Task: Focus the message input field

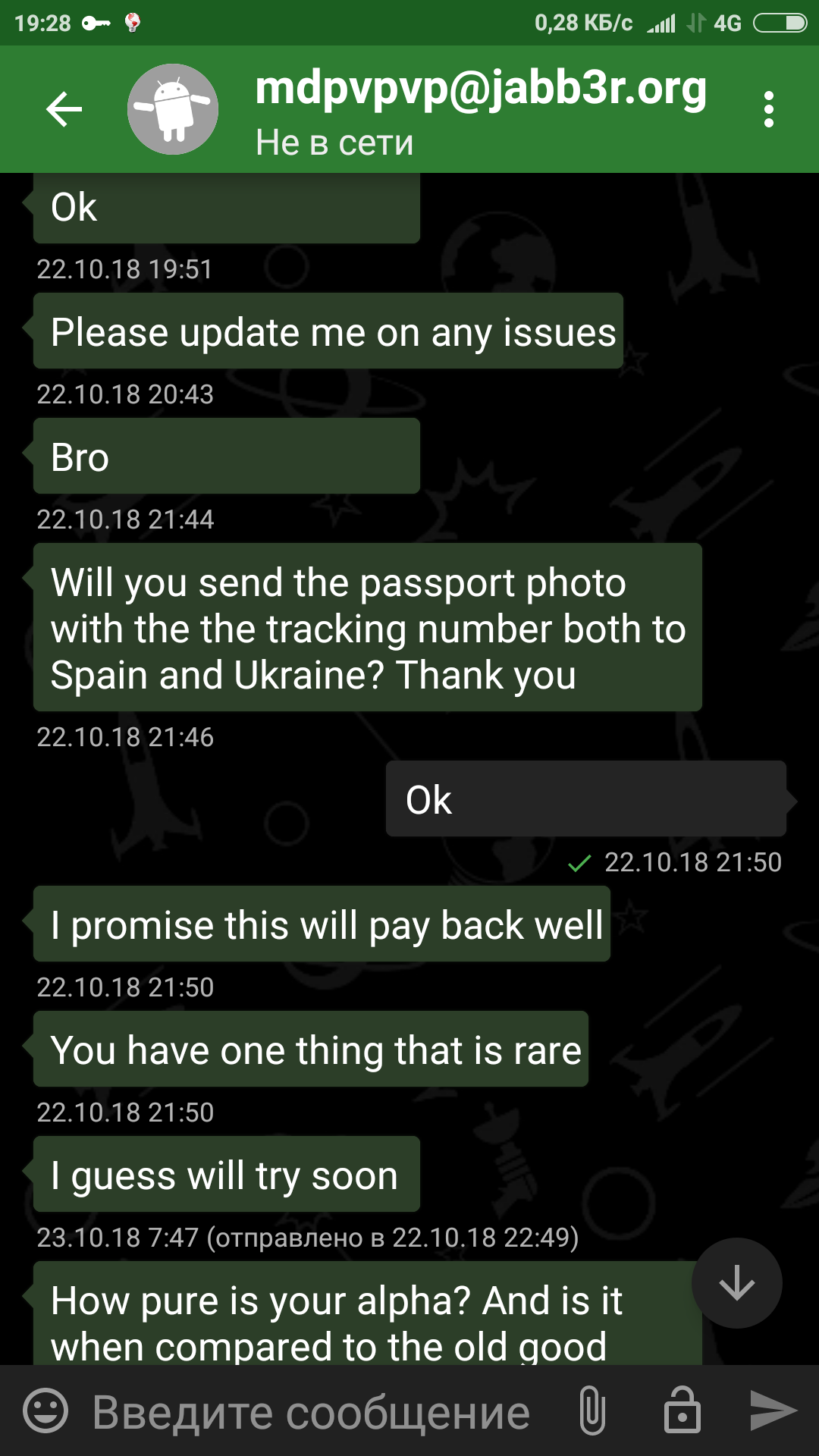Action: [x=311, y=1412]
